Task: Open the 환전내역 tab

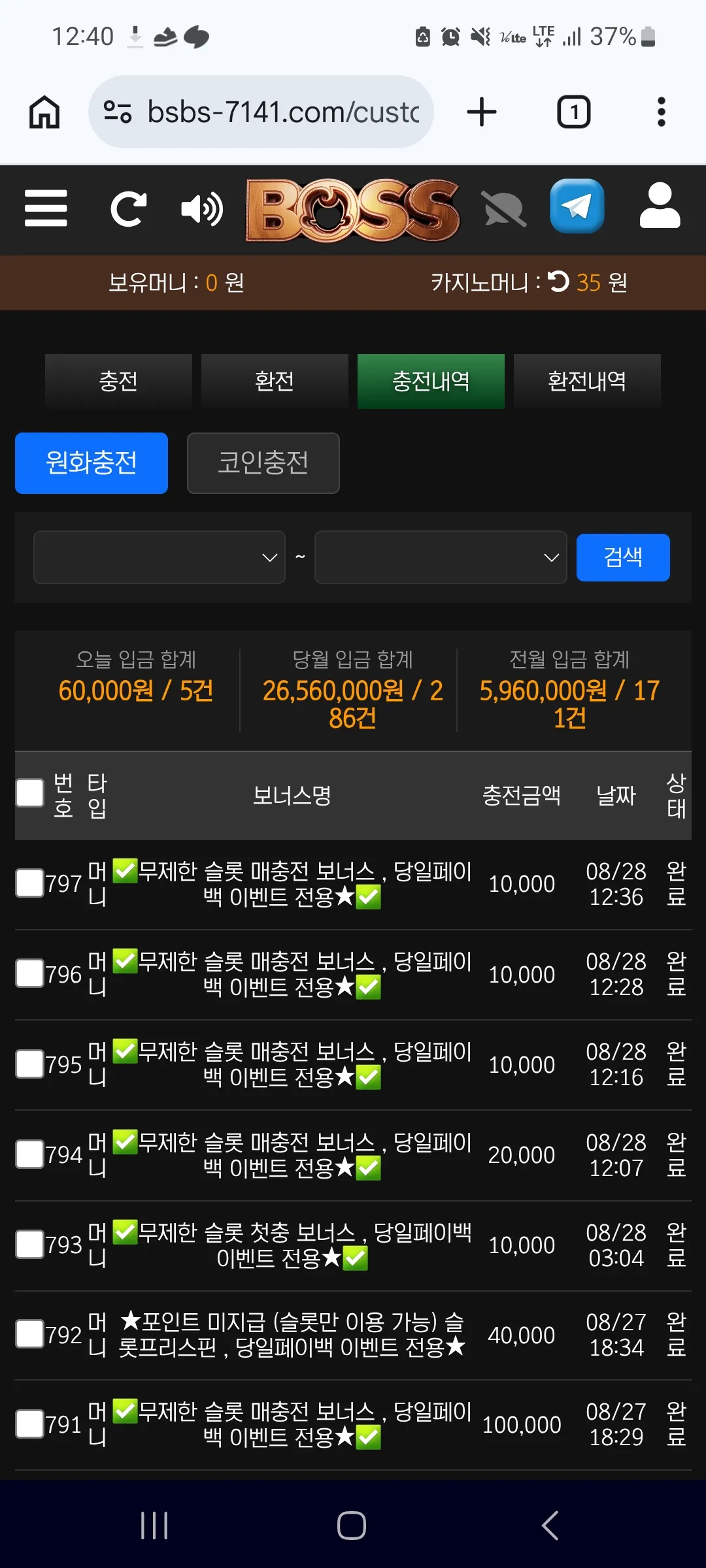Action: point(587,381)
